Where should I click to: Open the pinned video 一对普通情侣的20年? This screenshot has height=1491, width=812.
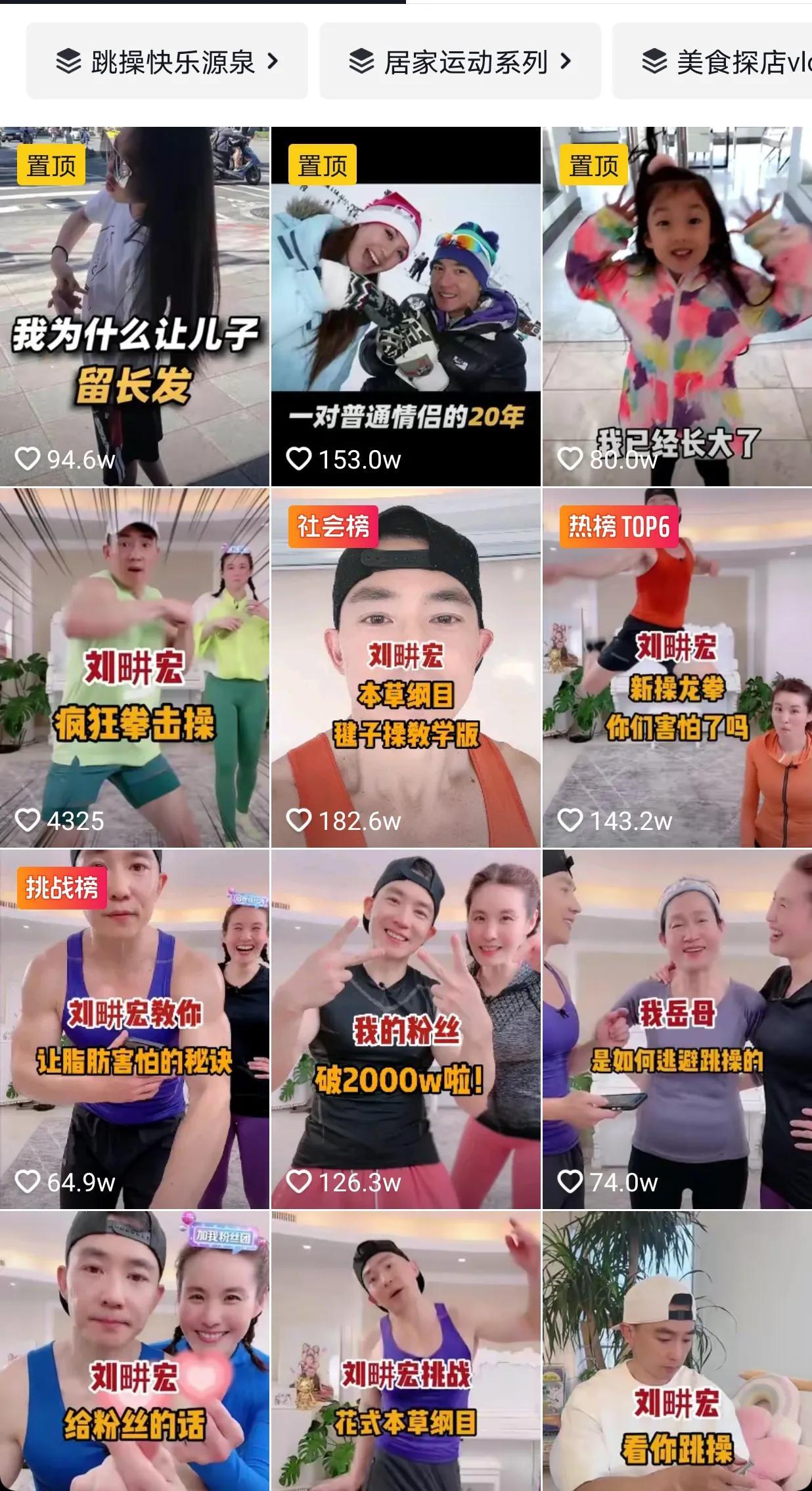click(x=406, y=306)
